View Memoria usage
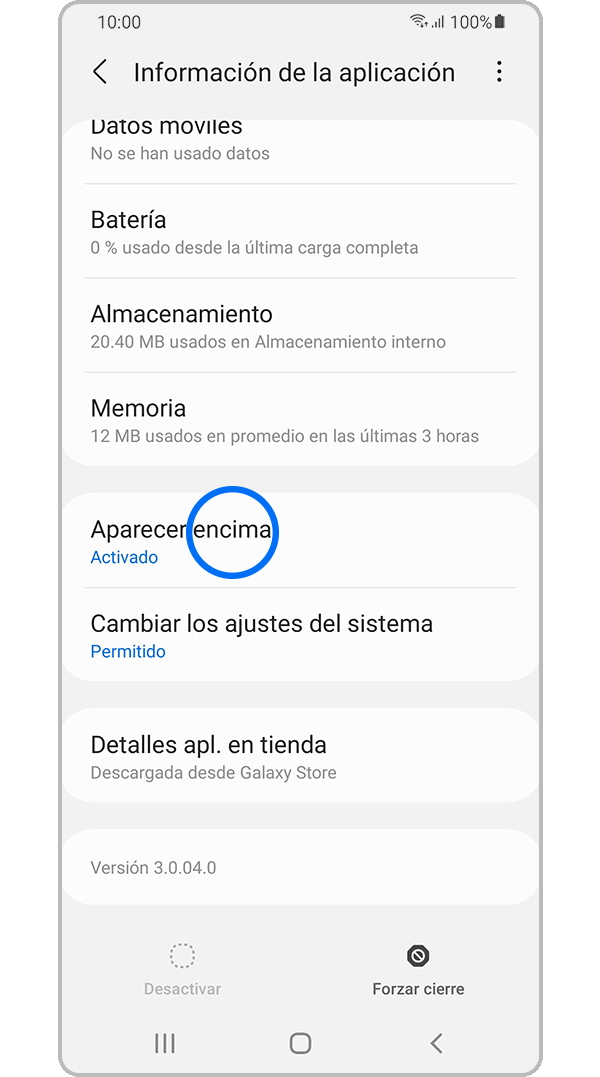The height and width of the screenshot is (1077, 600). (300, 420)
